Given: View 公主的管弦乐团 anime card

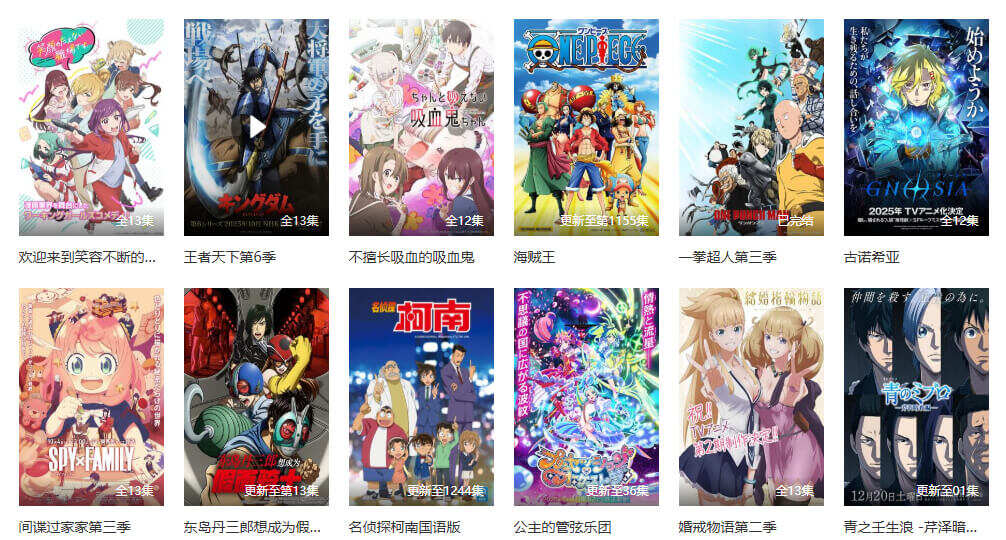Looking at the screenshot, I should (586, 396).
